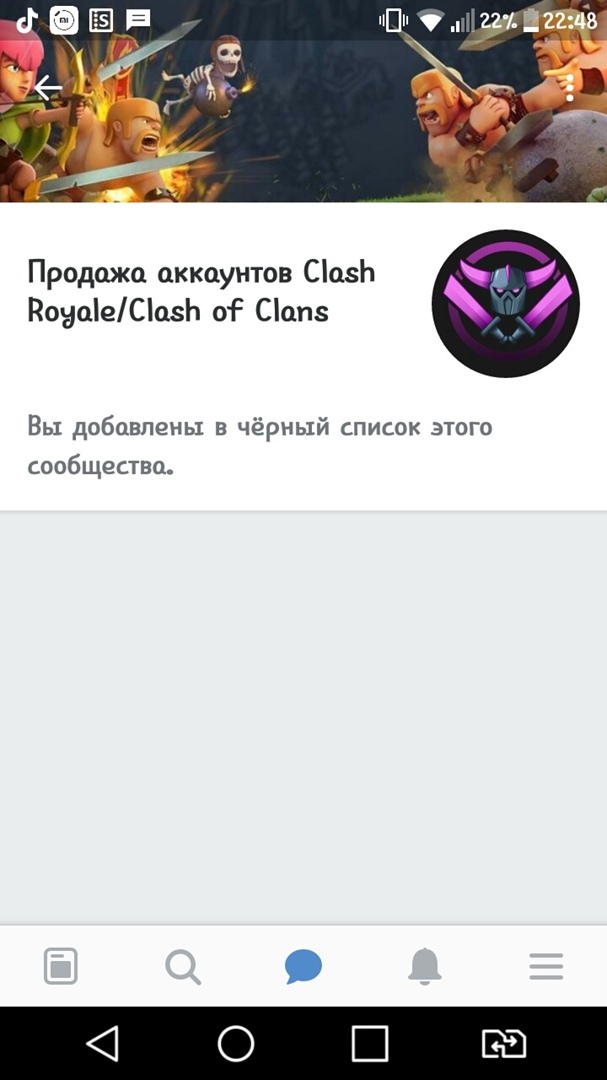
Task: Open the recent apps overview
Action: click(x=370, y=1043)
